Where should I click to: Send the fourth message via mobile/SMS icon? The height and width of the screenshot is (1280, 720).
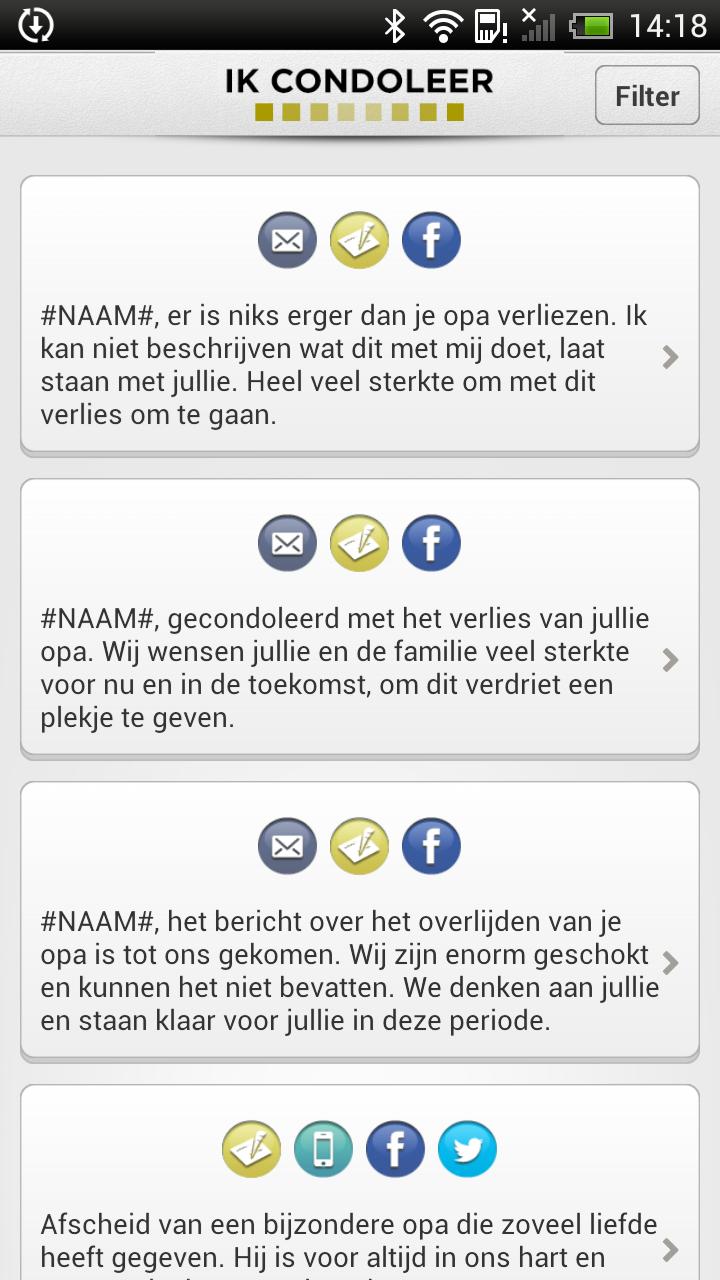[x=323, y=1149]
